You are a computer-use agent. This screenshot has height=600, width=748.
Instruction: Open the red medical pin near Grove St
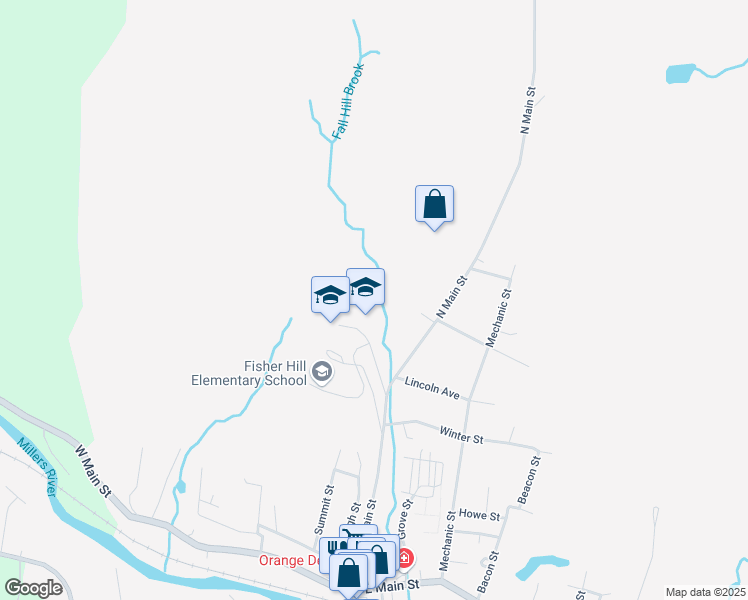(404, 558)
